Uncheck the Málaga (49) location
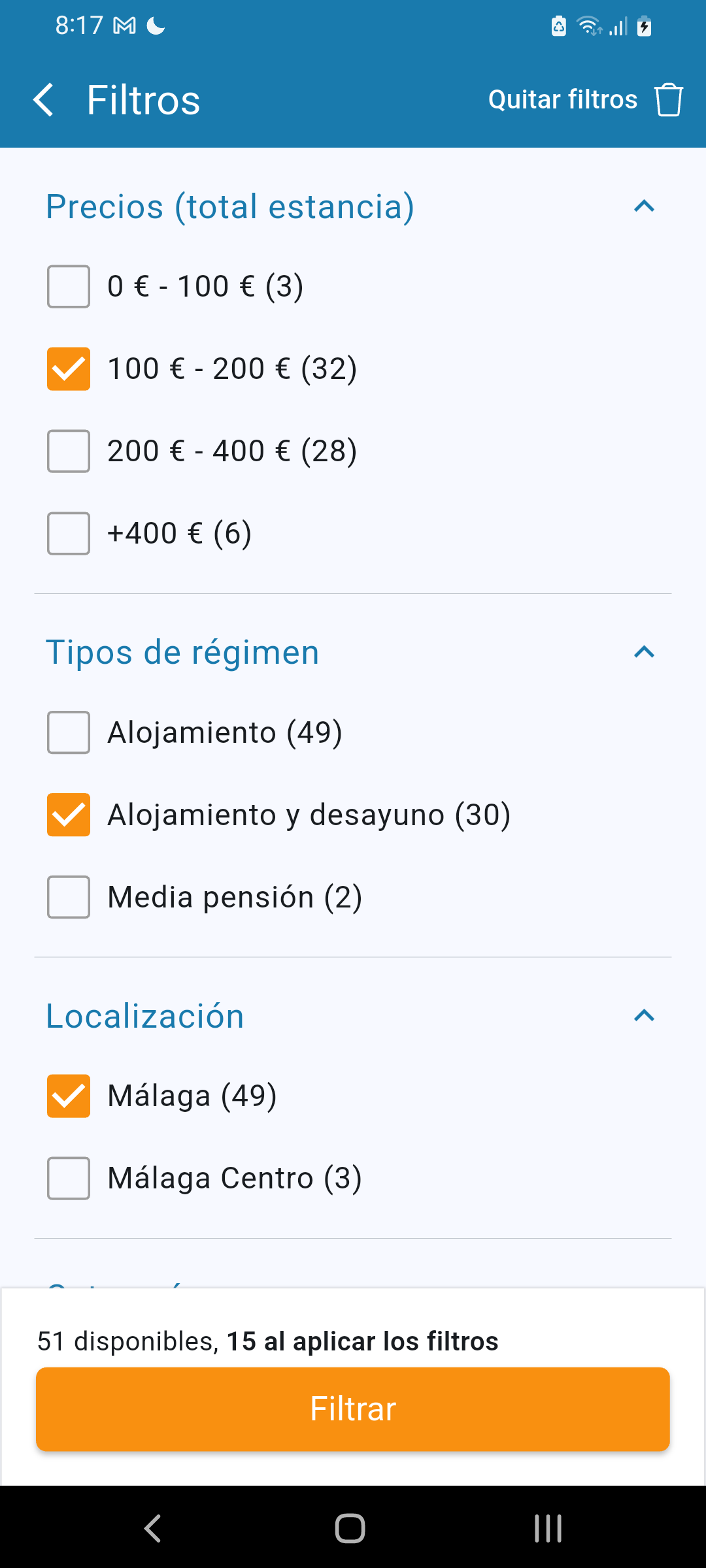This screenshot has height=1568, width=706. (x=69, y=1096)
